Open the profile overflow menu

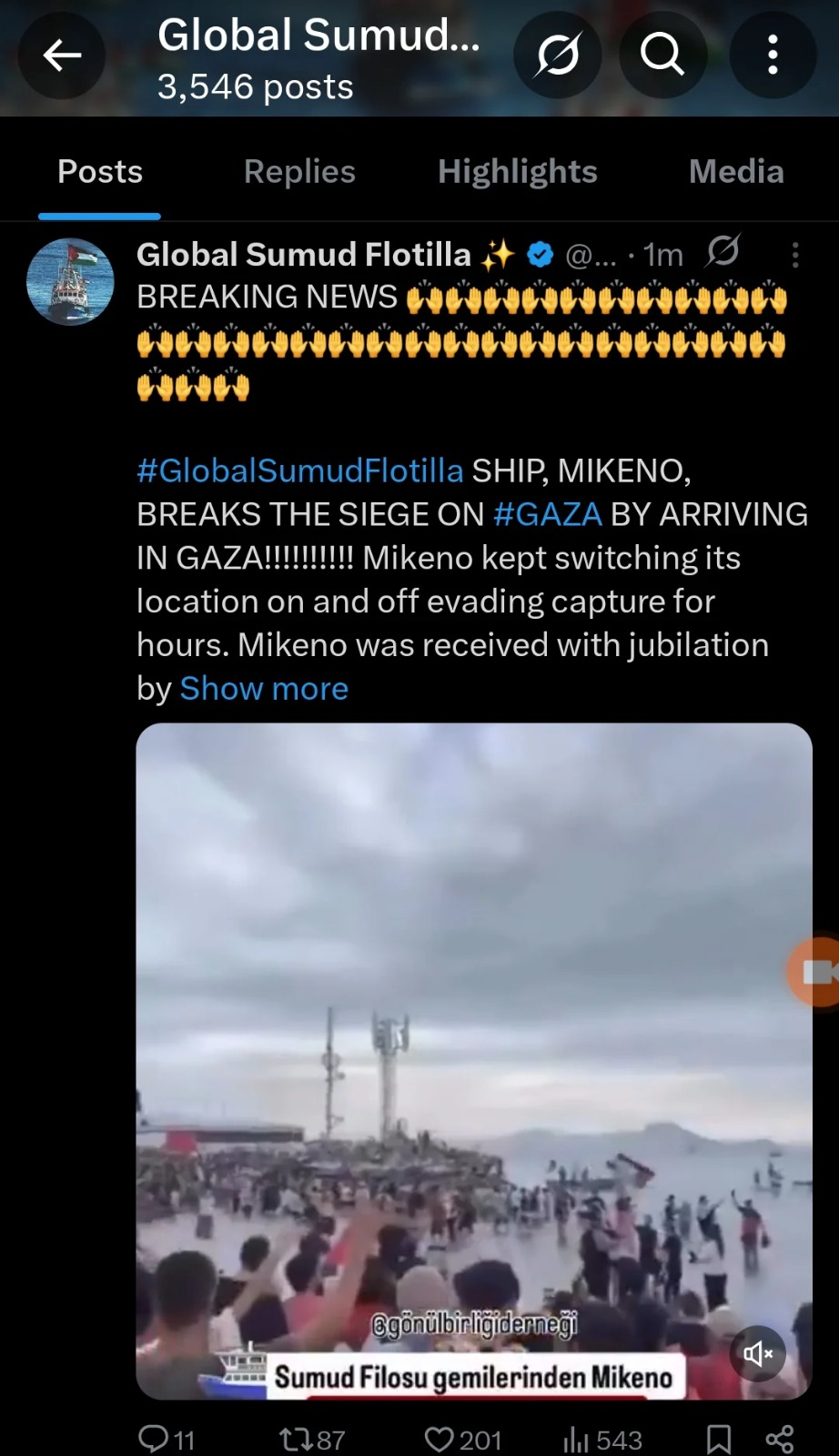click(x=773, y=56)
